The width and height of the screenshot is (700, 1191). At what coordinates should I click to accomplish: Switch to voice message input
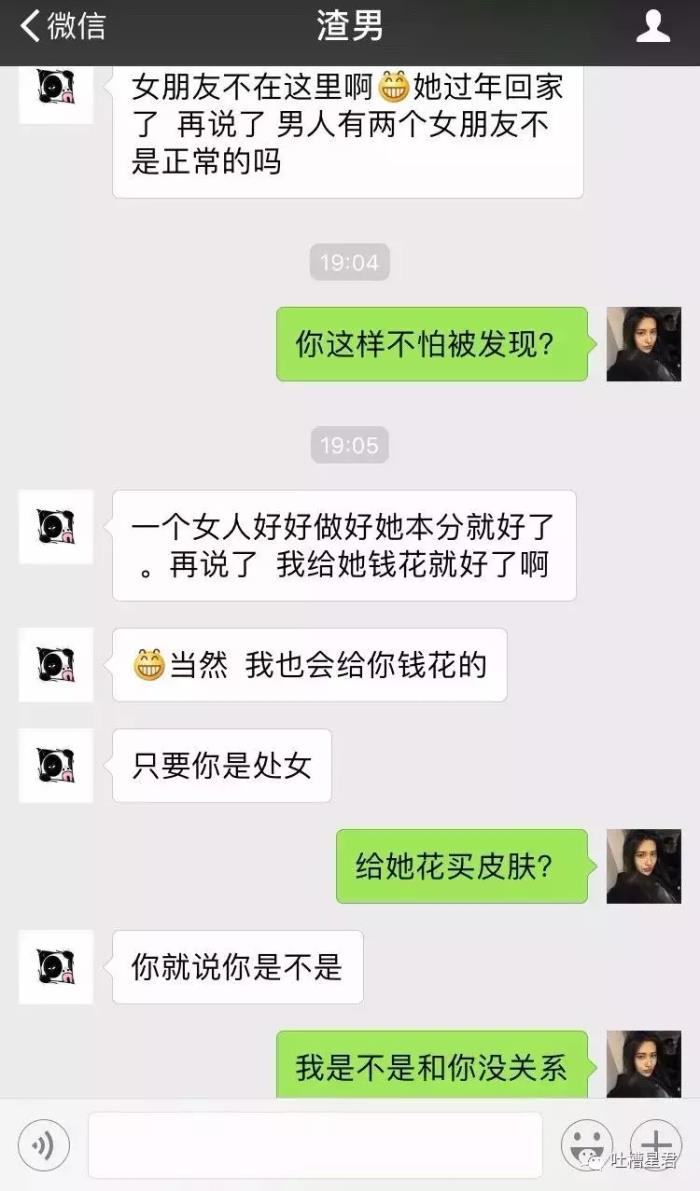point(44,1145)
